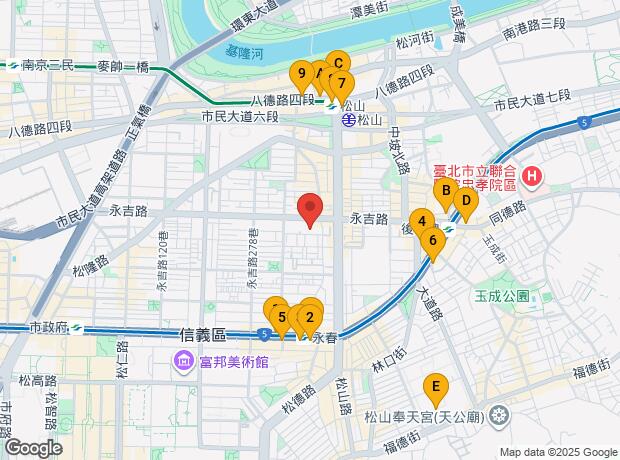Screen dimensions: 620x460
Task: Select map marker number 9
Action: pos(300,74)
